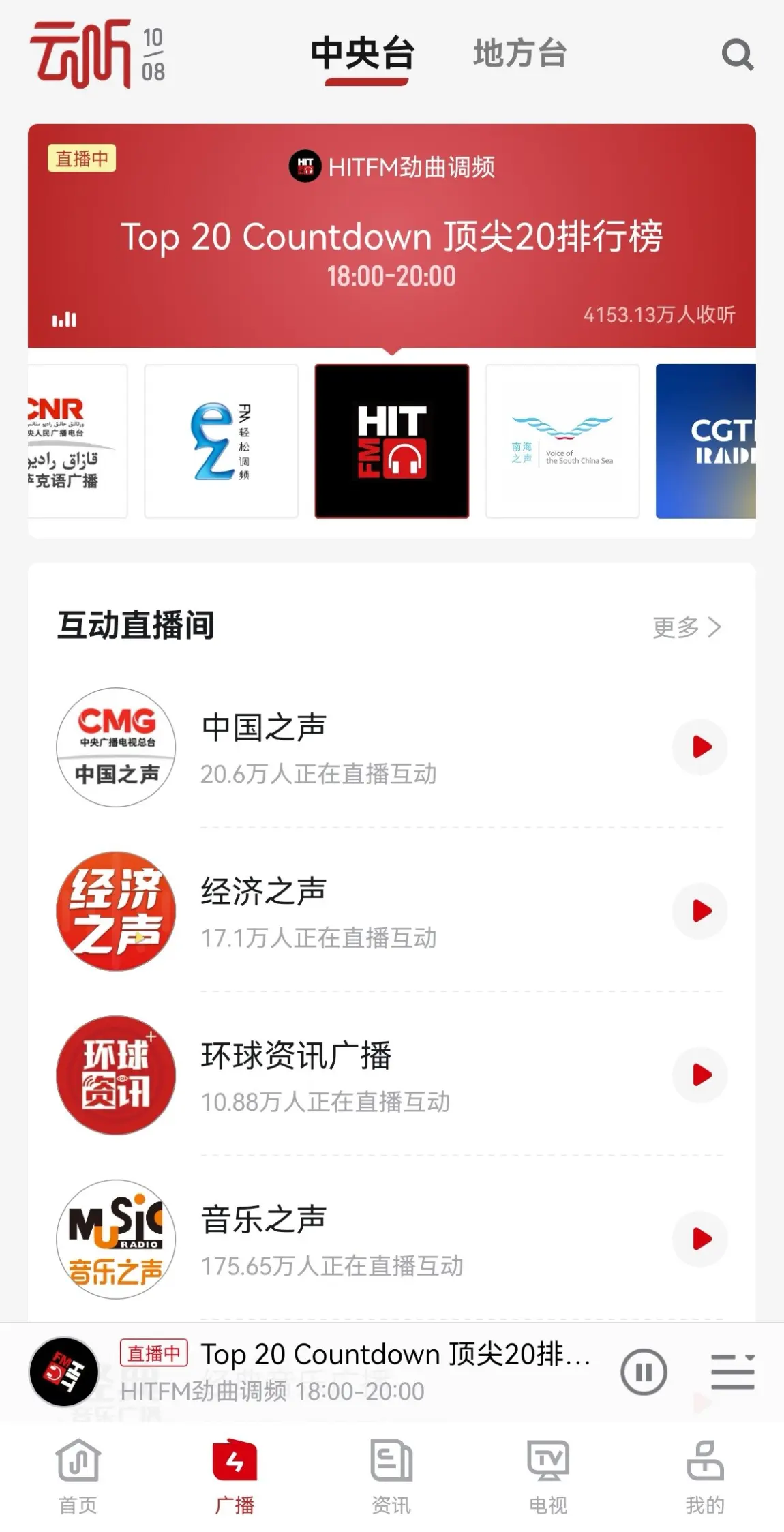The width and height of the screenshot is (784, 1532).
Task: Play 音乐之声 live broadcast
Action: coord(700,1239)
